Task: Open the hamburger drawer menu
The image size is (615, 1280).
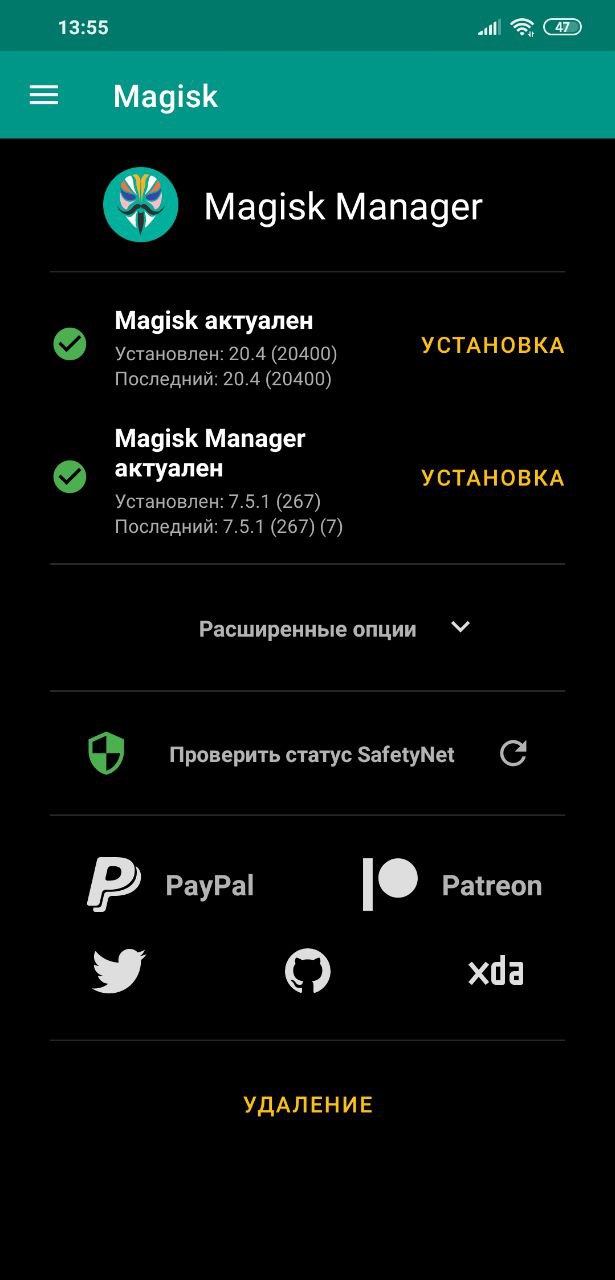Action: point(44,95)
